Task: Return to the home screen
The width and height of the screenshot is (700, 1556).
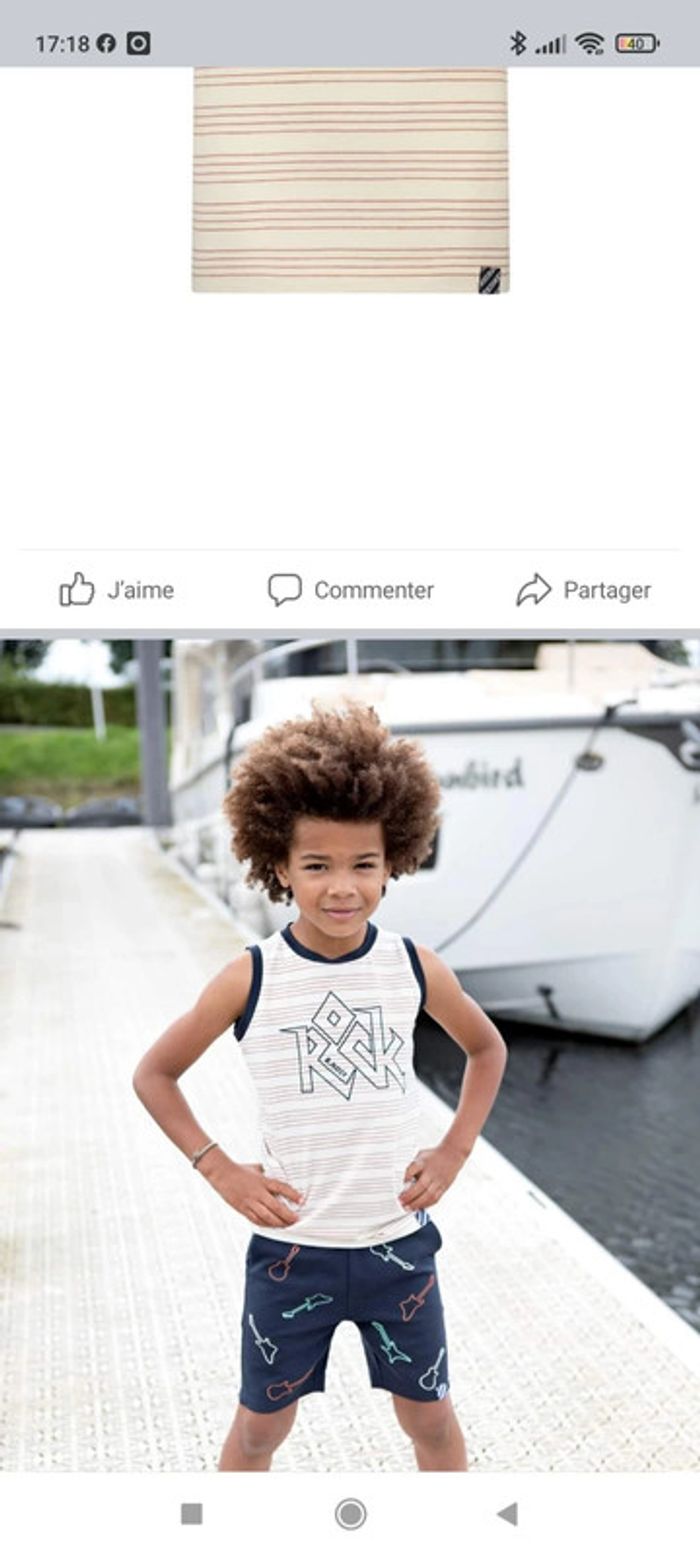Action: click(x=350, y=1514)
